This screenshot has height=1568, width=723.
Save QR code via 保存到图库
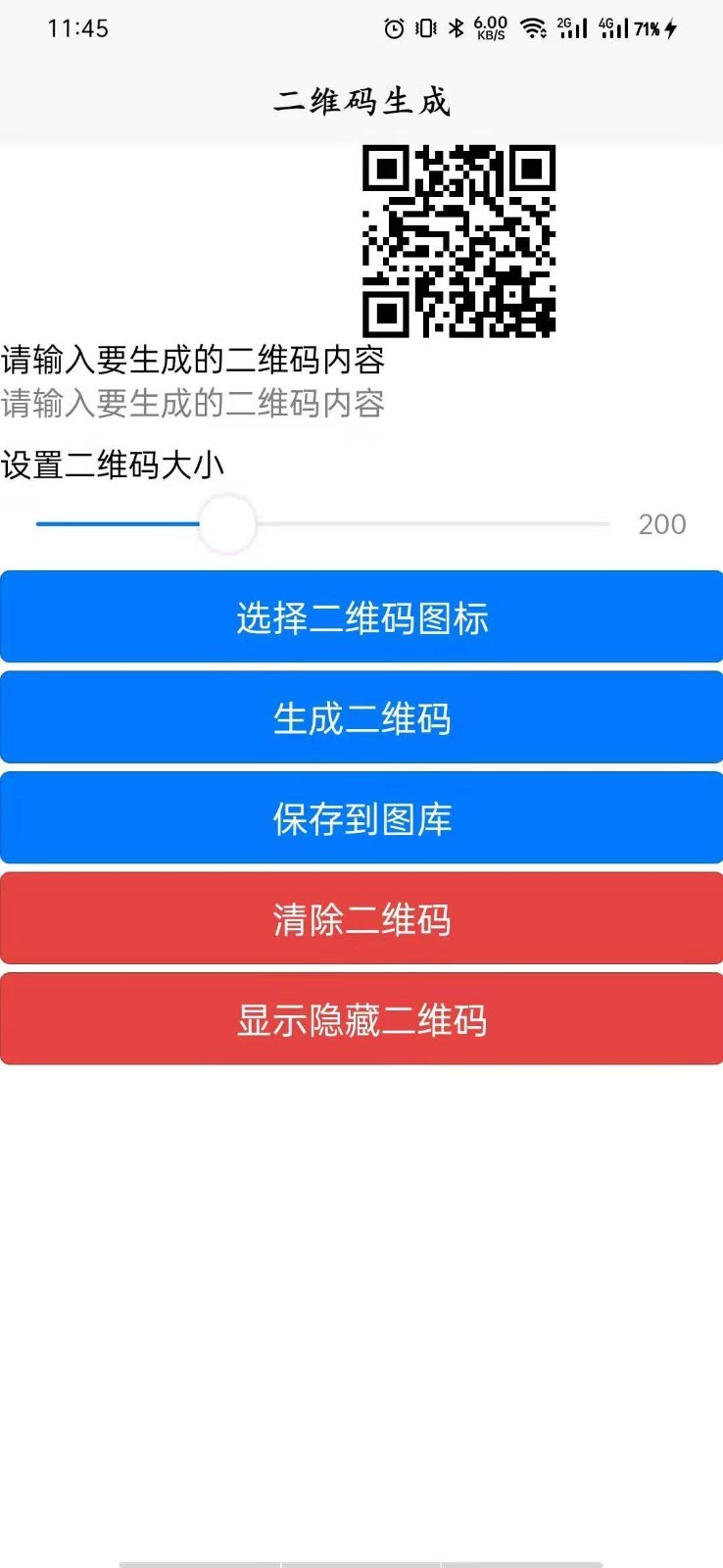point(361,819)
